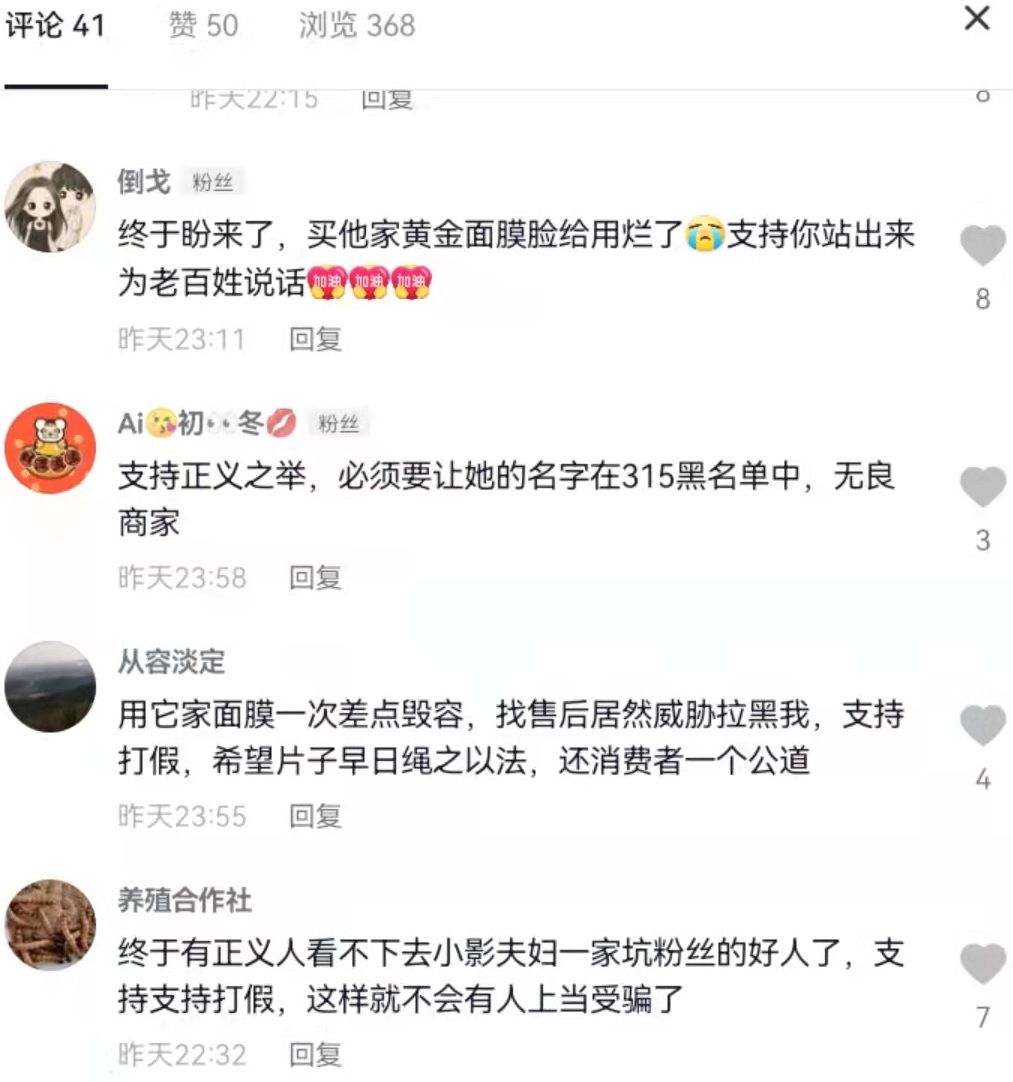Reply to 养殖合作社's comment
Image resolution: width=1013 pixels, height=1082 pixels.
click(x=316, y=1054)
